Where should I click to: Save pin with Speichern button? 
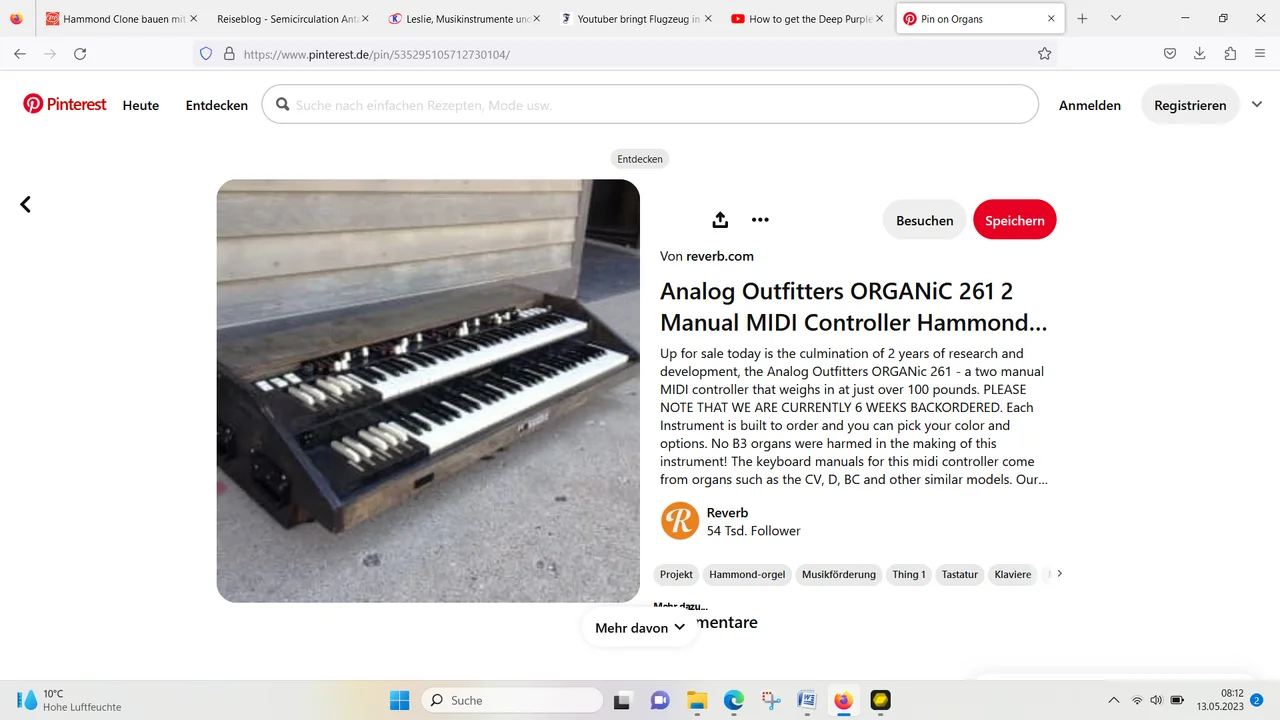point(1014,220)
